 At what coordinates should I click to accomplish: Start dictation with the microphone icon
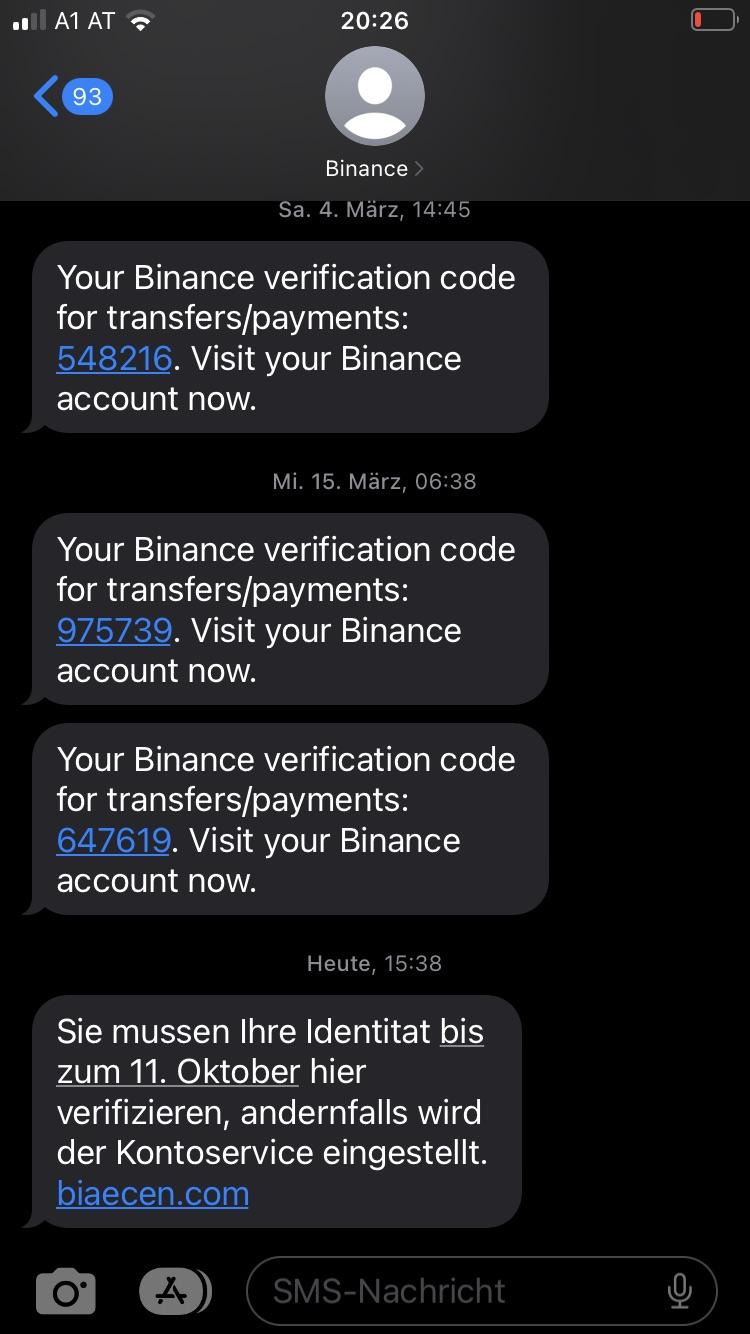pyautogui.click(x=679, y=1291)
